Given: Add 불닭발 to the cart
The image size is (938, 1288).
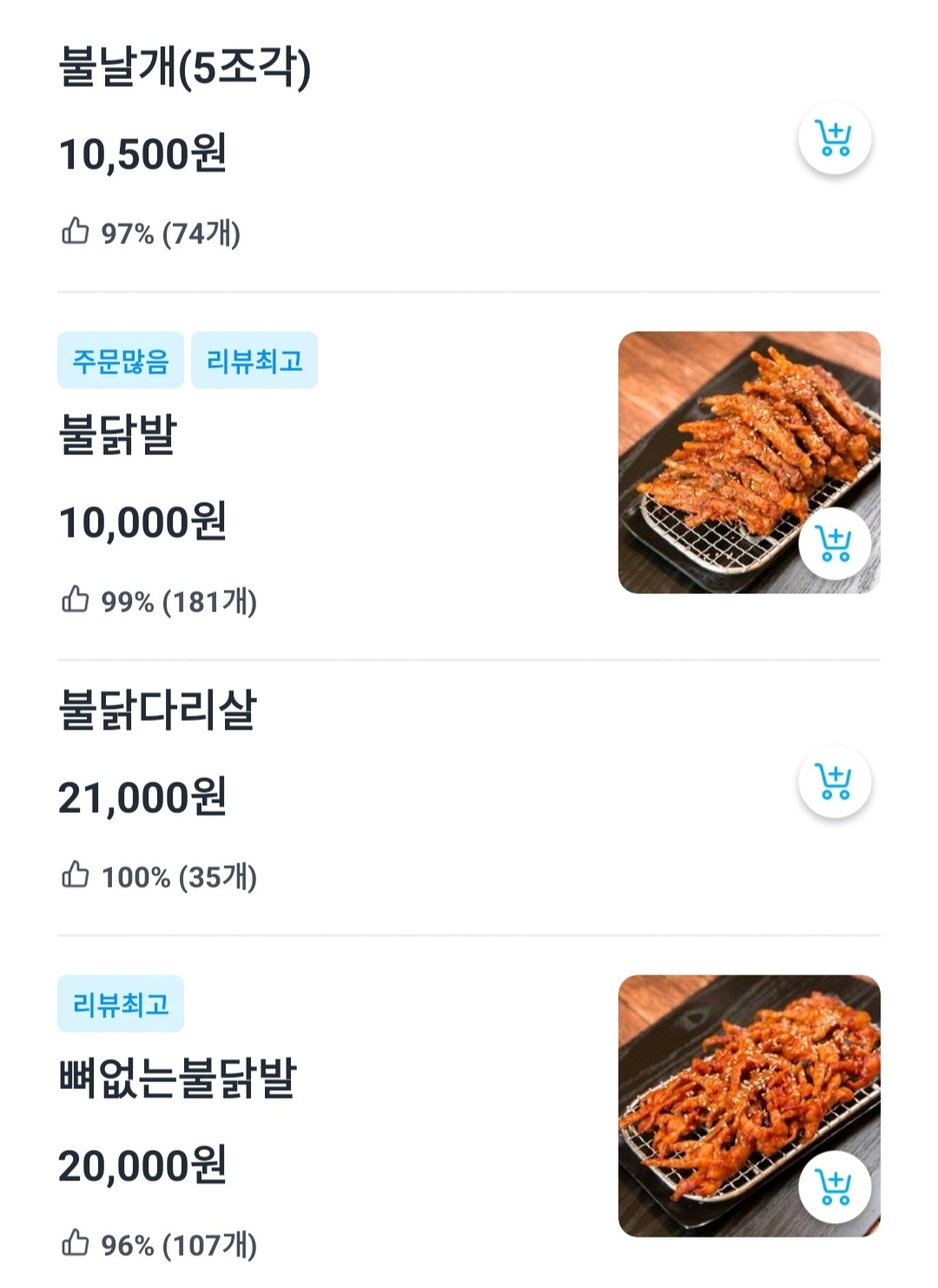Looking at the screenshot, I should (835, 545).
